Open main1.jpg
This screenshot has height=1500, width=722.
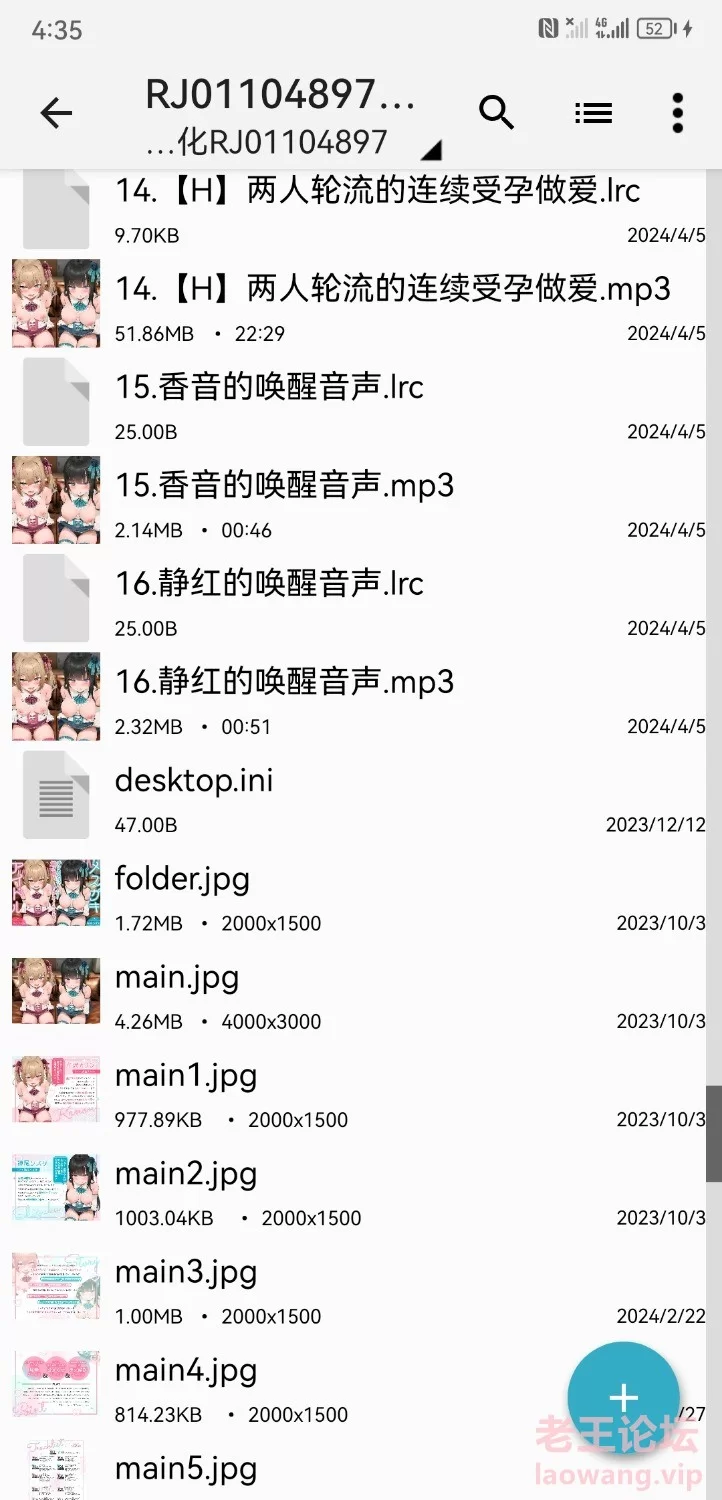[361, 1092]
